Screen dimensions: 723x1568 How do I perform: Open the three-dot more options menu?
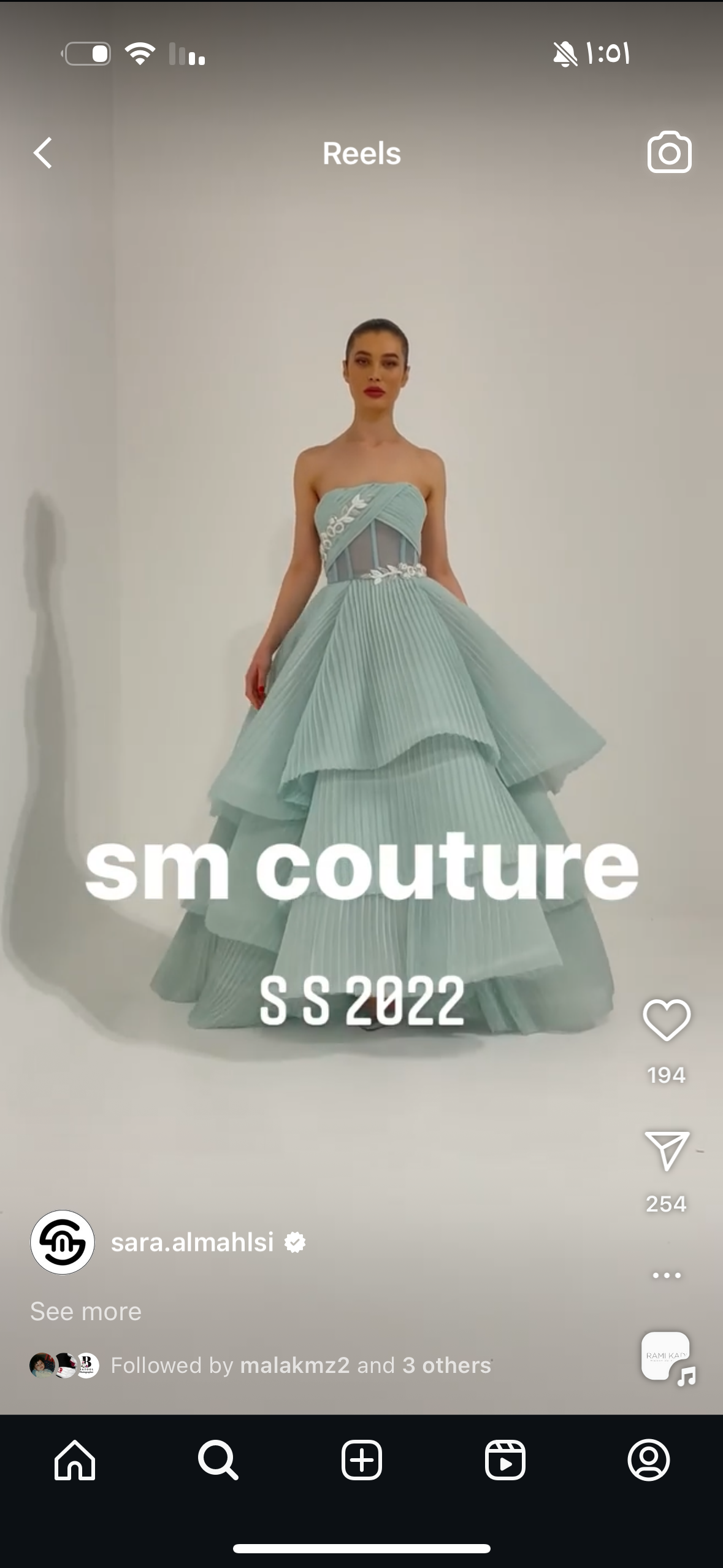coord(667,1275)
